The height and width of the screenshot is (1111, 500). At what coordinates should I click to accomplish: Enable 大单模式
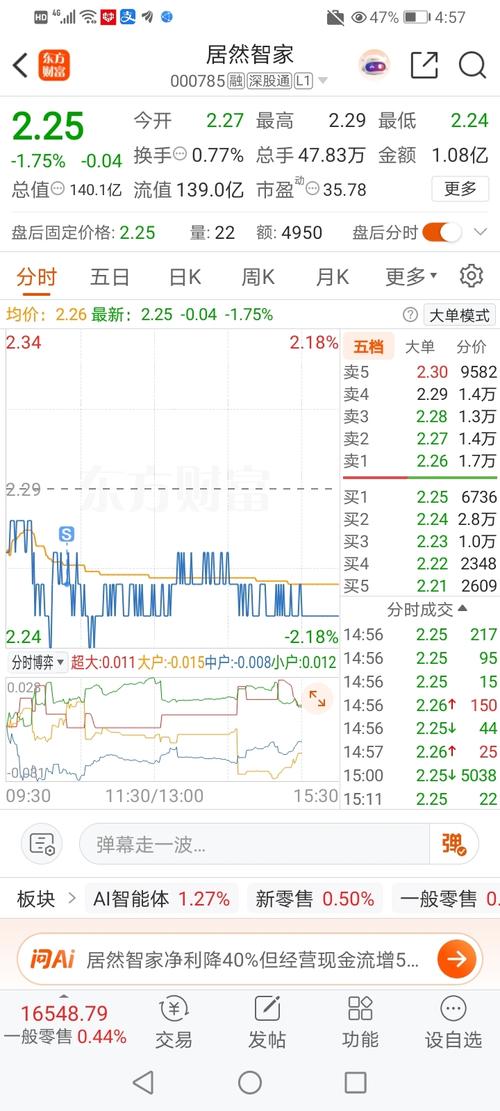coord(459,315)
